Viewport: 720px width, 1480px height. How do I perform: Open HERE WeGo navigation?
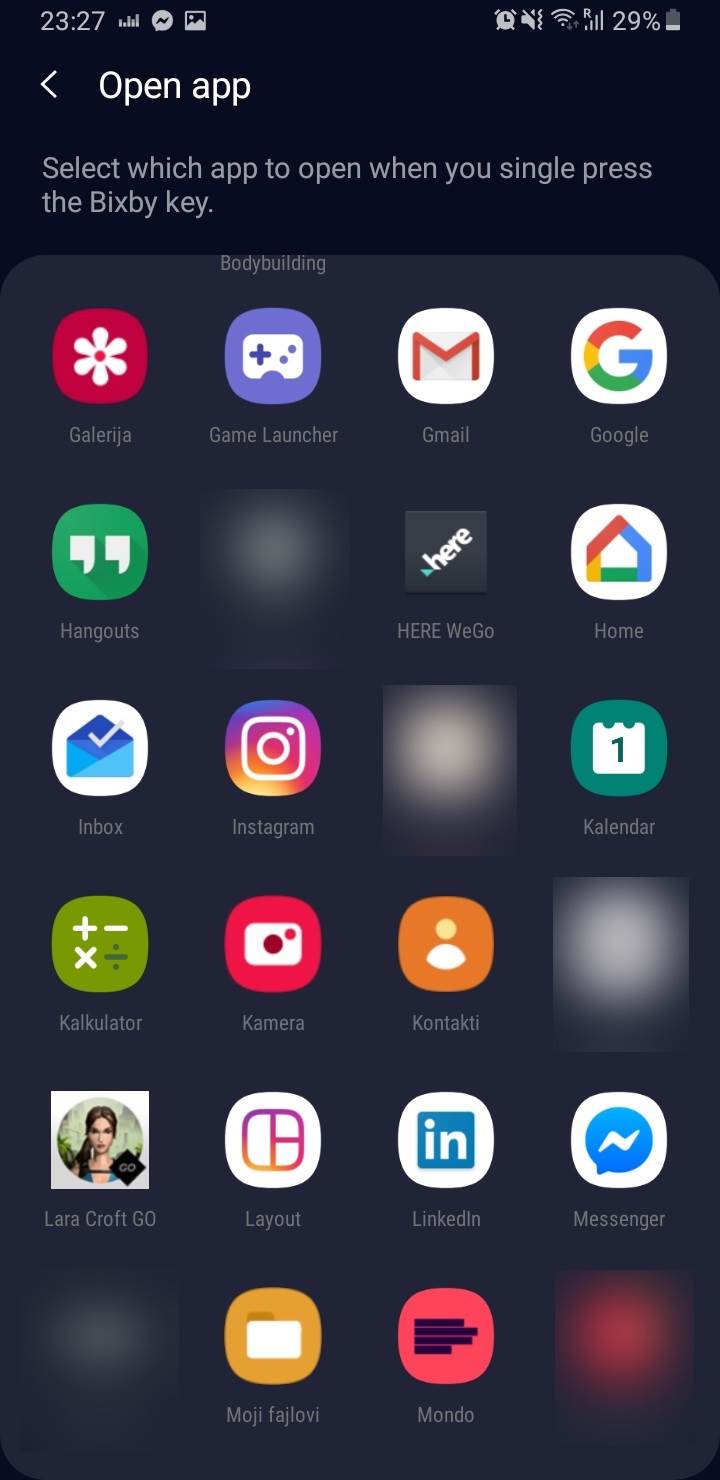click(x=446, y=551)
